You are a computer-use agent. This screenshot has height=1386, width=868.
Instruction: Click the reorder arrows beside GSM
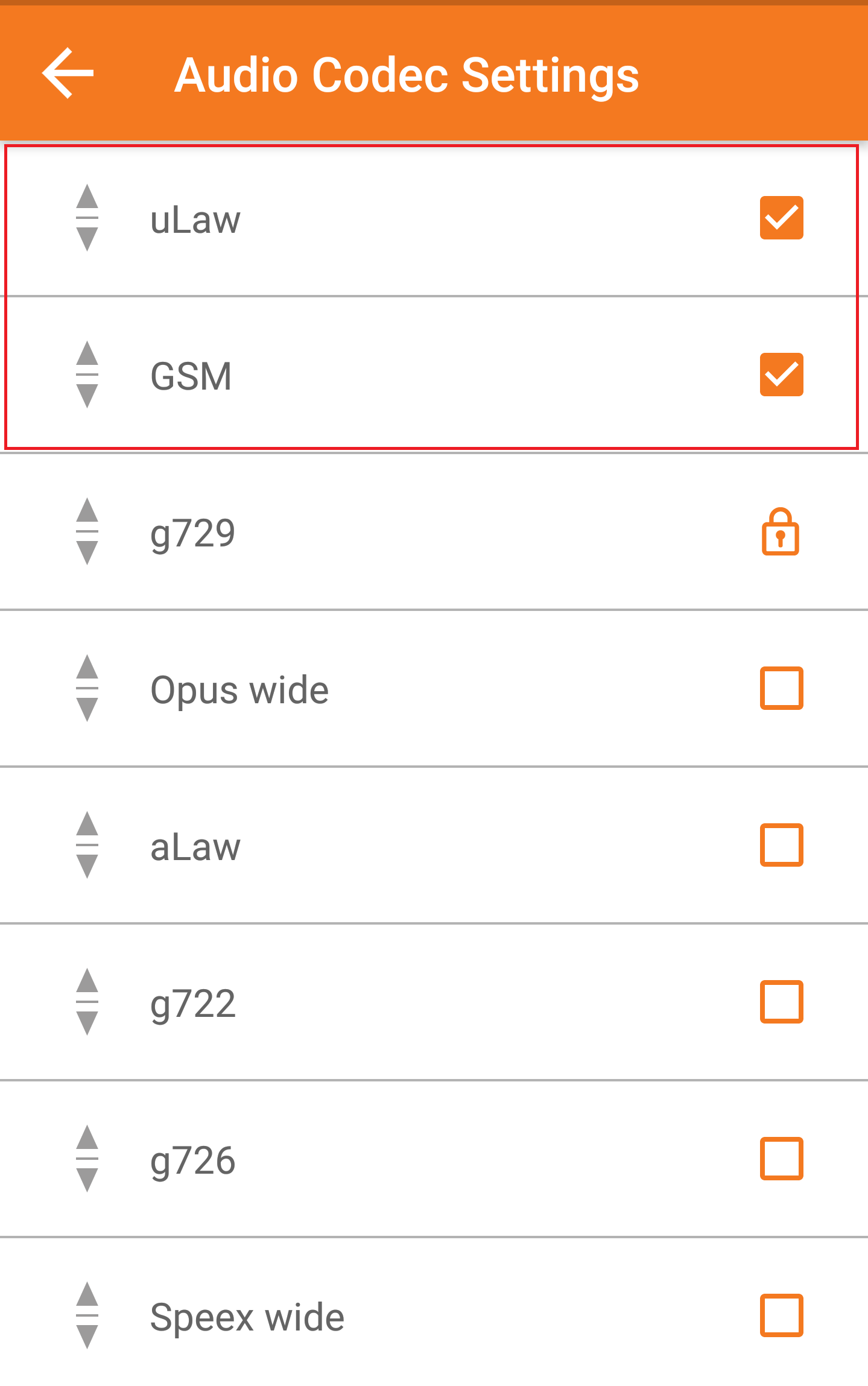point(87,375)
